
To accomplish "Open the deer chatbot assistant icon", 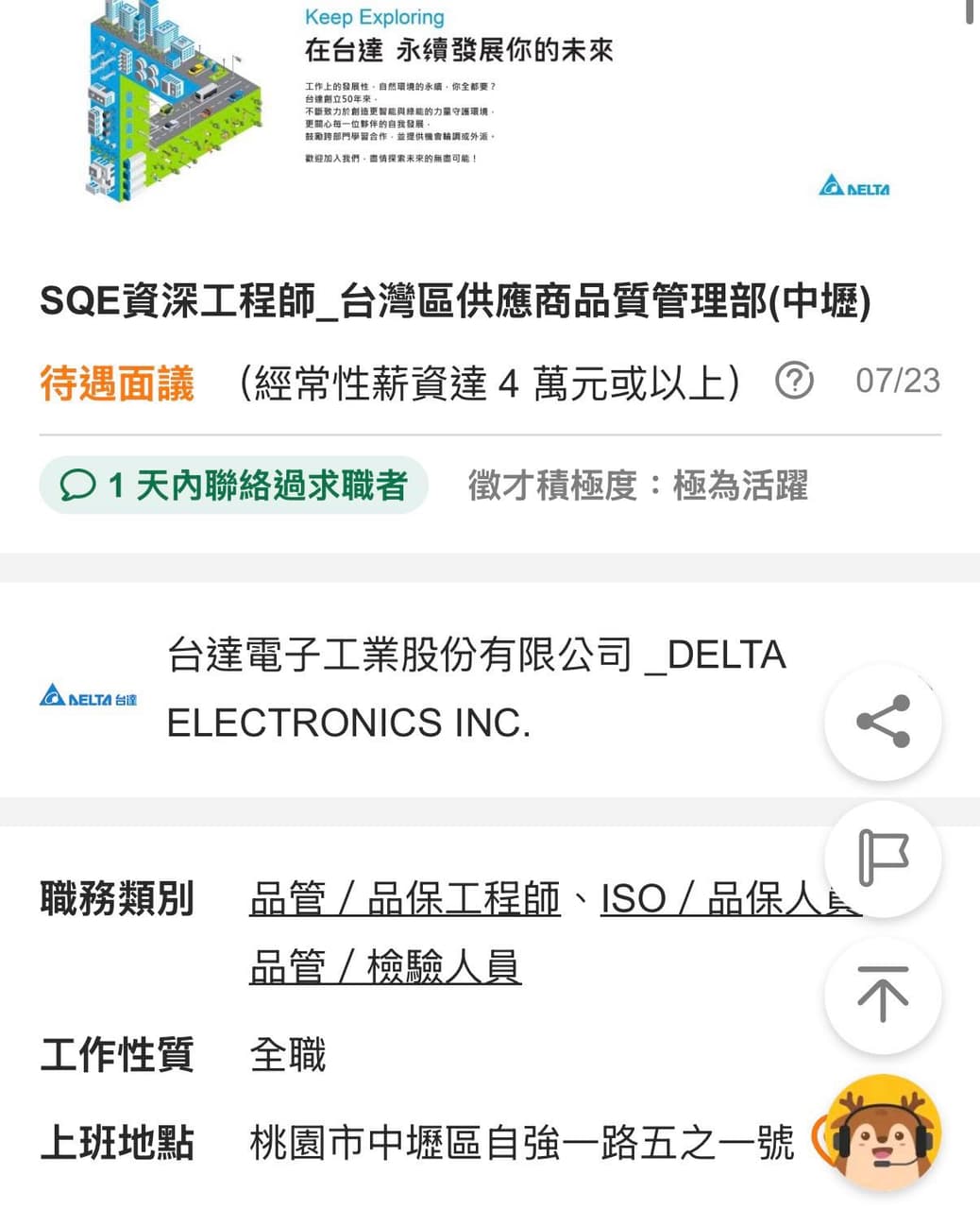I will pyautogui.click(x=882, y=1134).
